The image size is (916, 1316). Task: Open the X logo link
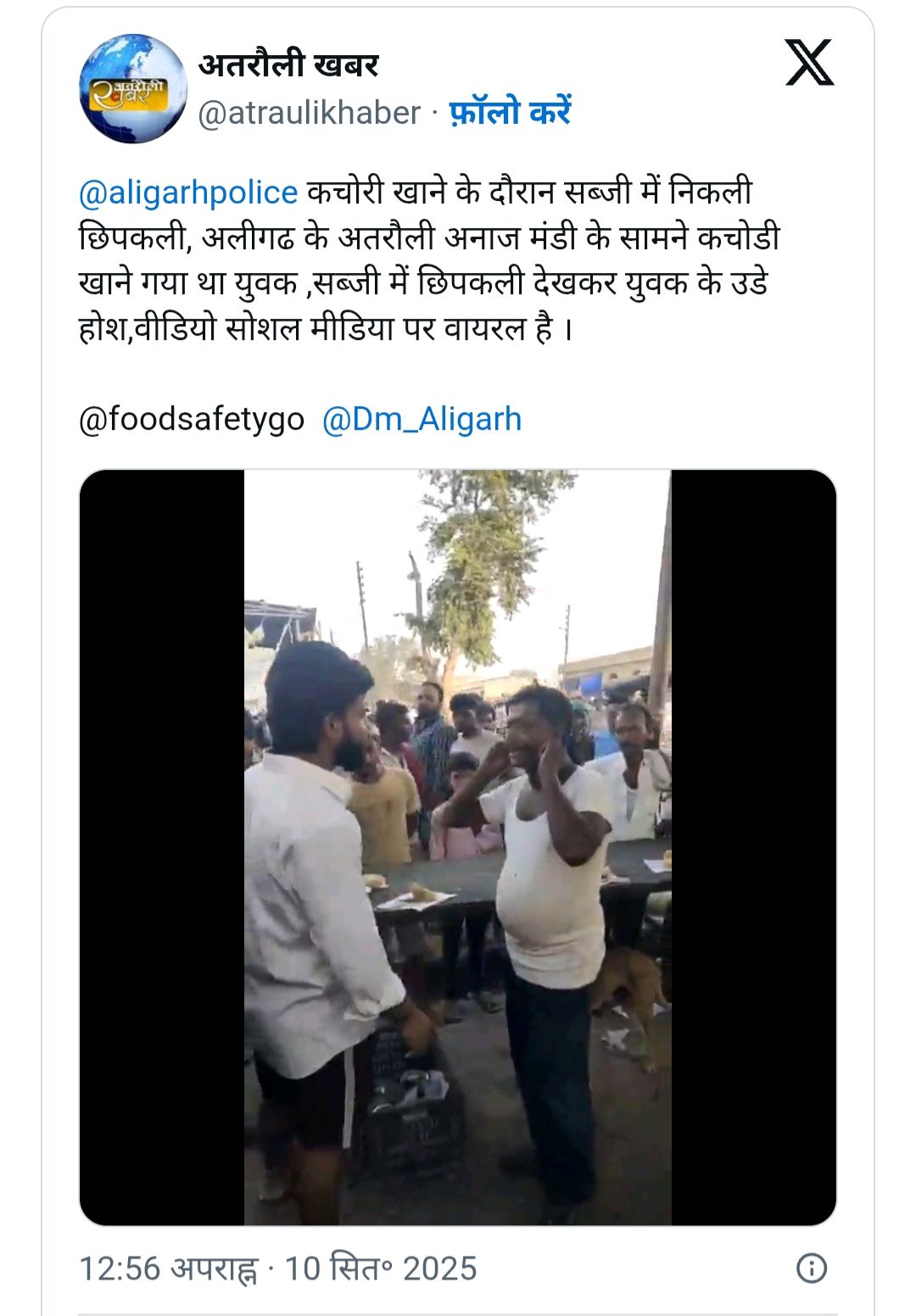[x=809, y=64]
